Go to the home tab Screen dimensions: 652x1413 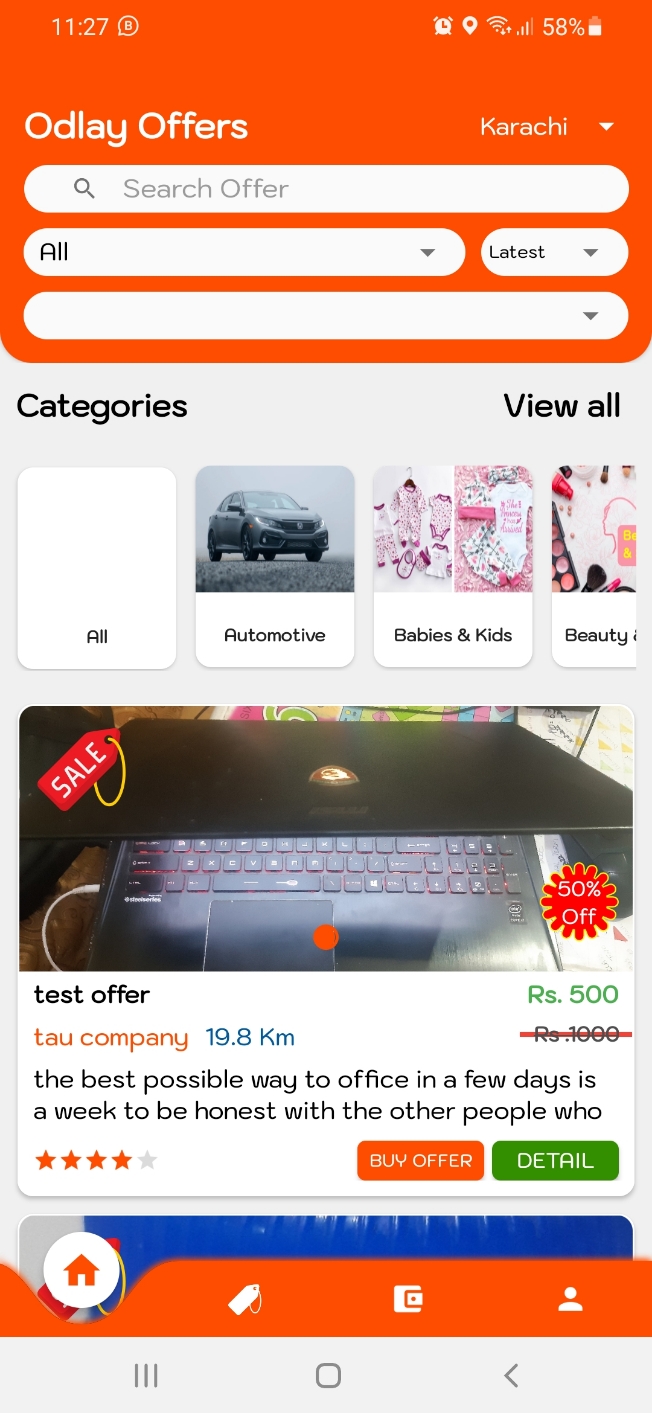pyautogui.click(x=82, y=1272)
